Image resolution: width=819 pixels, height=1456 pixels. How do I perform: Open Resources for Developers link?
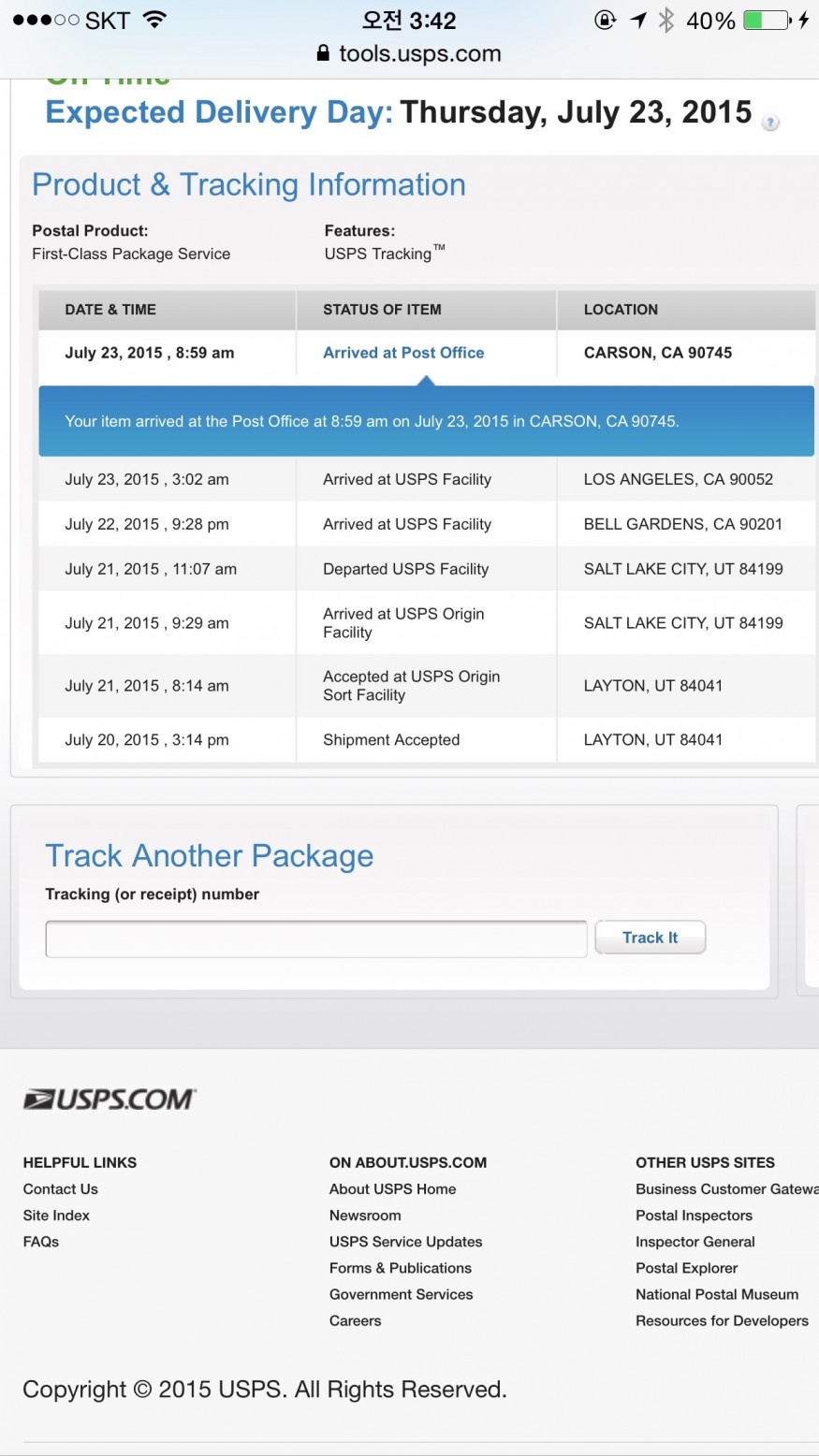[x=722, y=1320]
